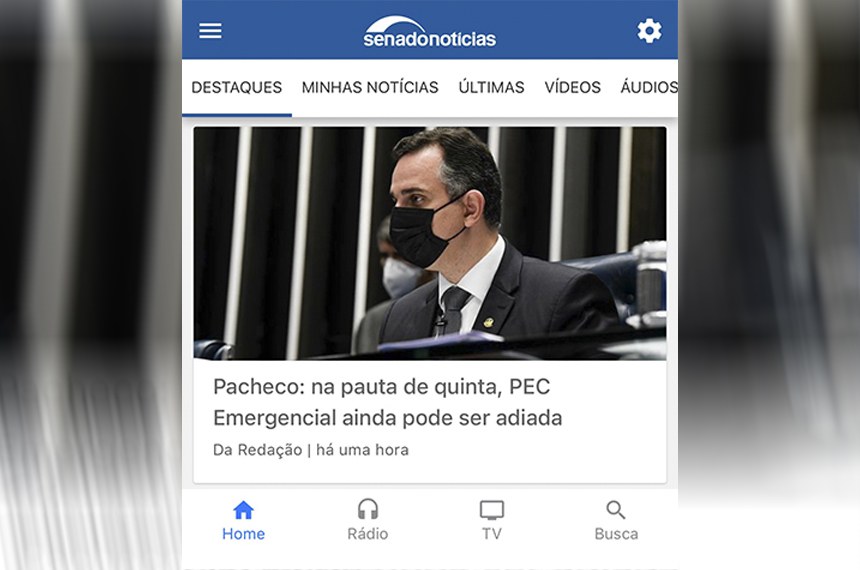Switch to the TV section
The width and height of the screenshot is (860, 570).
(492, 520)
